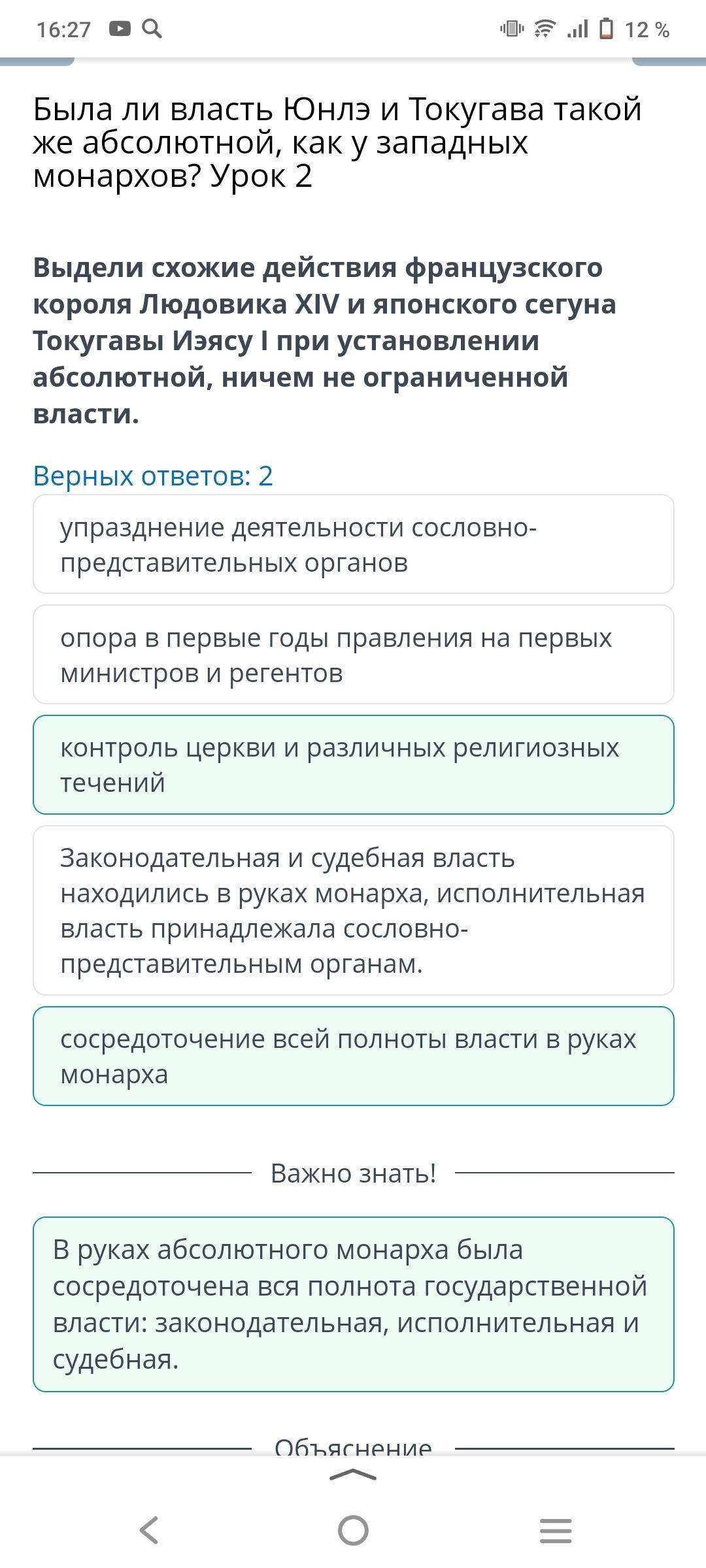Open the recent apps overview
706x1568 pixels.
pos(556,1530)
